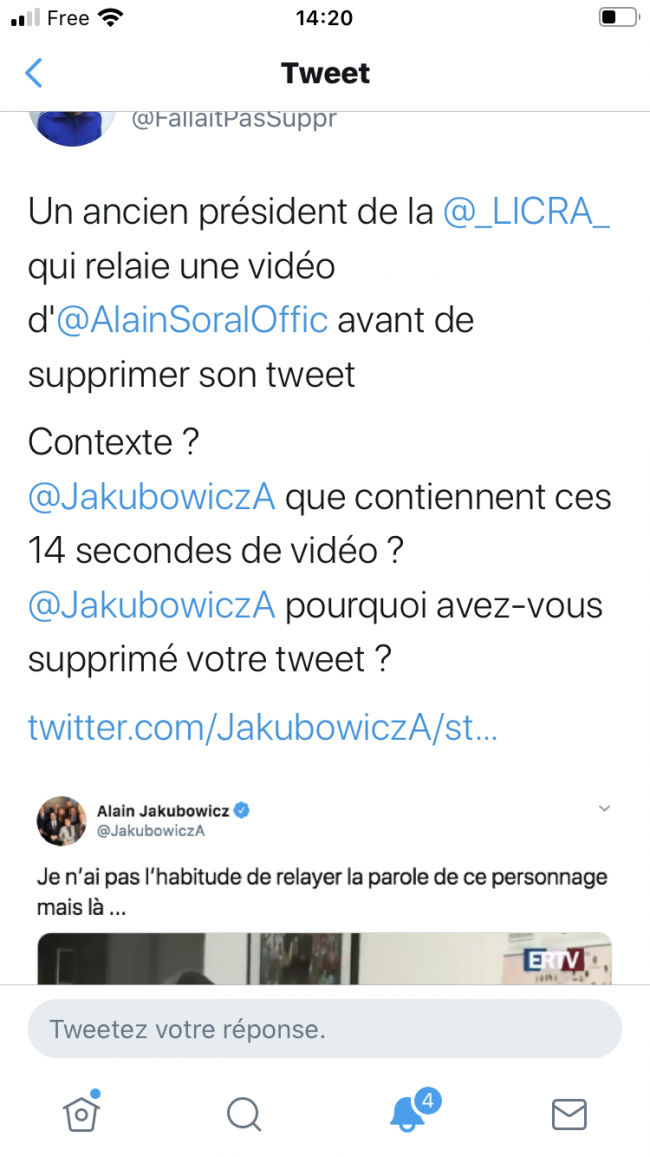Open the @_LICRA_ mention

pyautogui.click(x=526, y=212)
